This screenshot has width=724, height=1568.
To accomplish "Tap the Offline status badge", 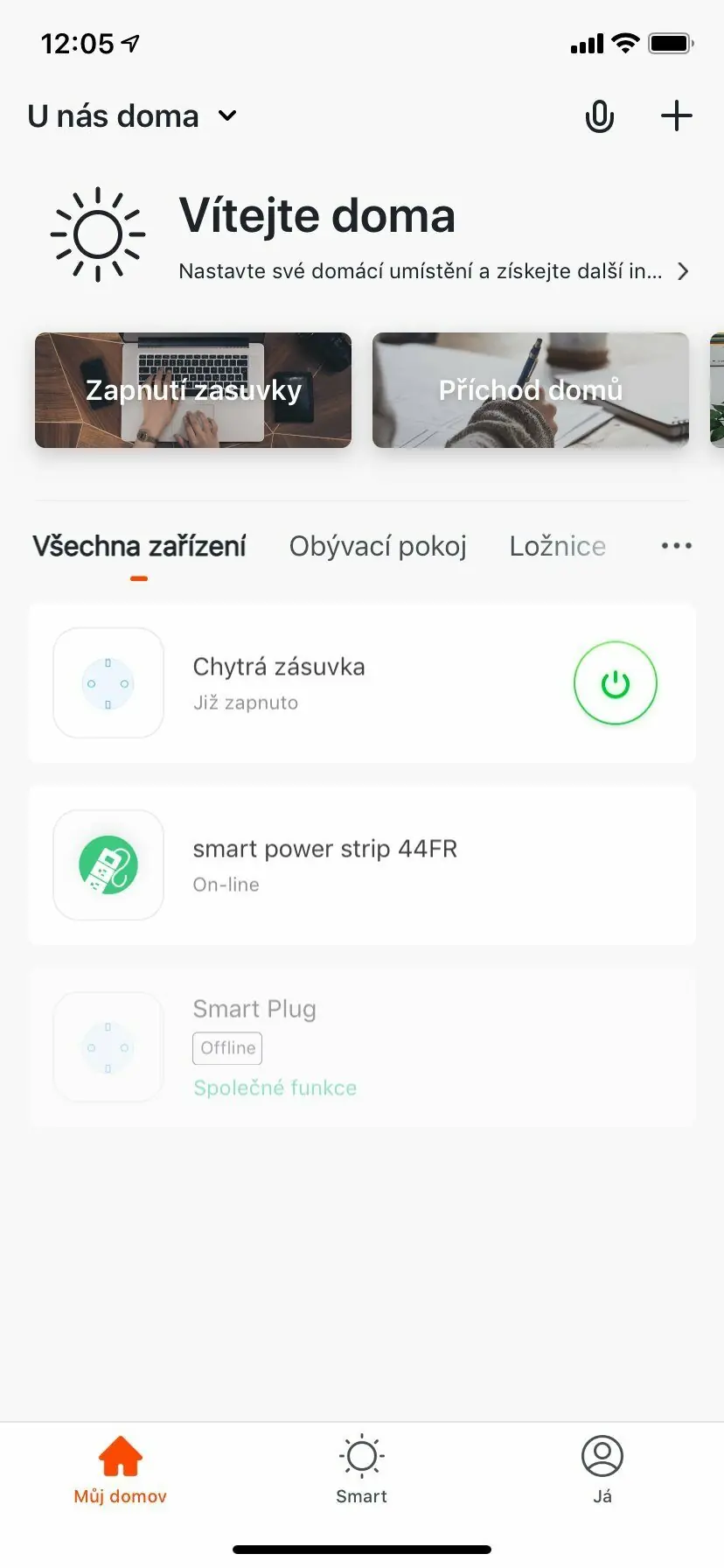I will tap(226, 1047).
